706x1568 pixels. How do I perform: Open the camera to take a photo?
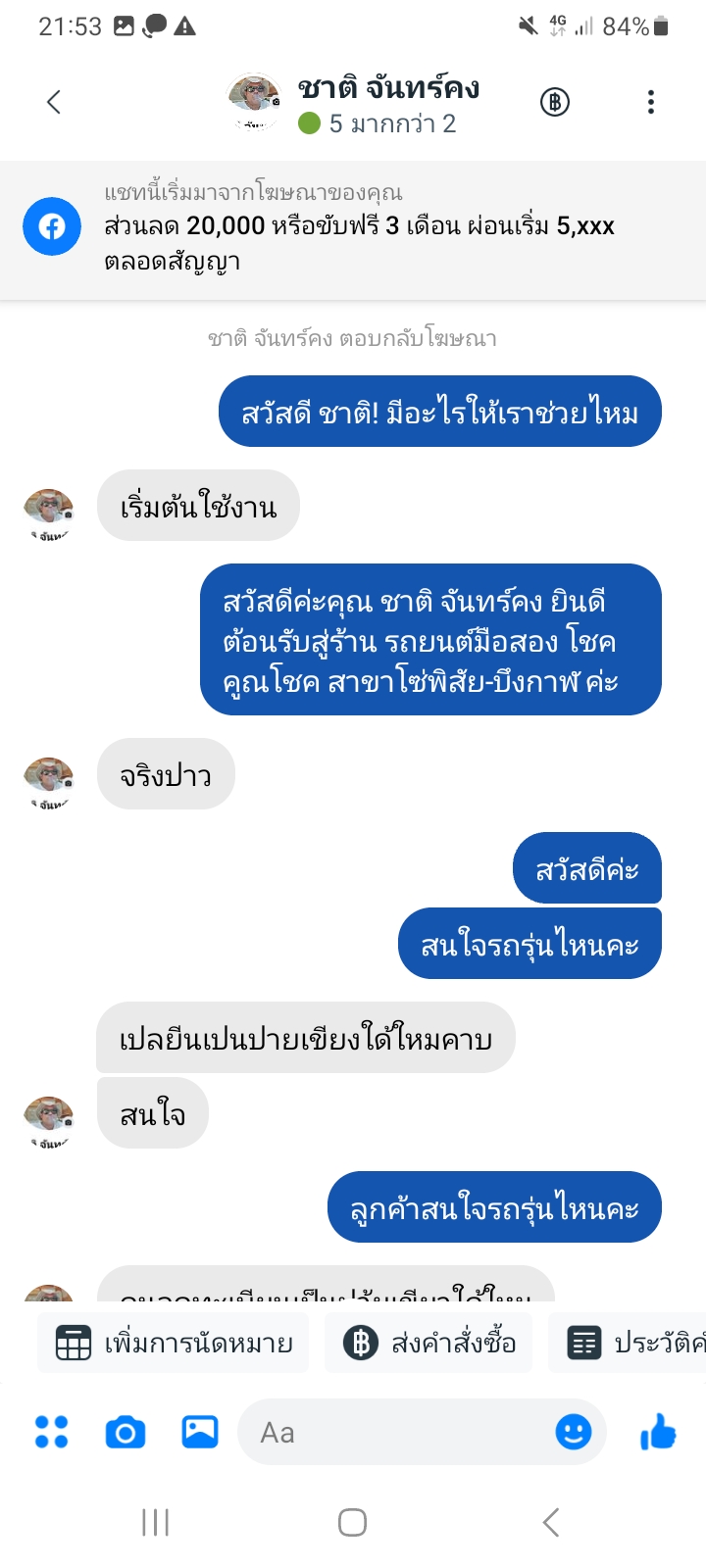126,1432
